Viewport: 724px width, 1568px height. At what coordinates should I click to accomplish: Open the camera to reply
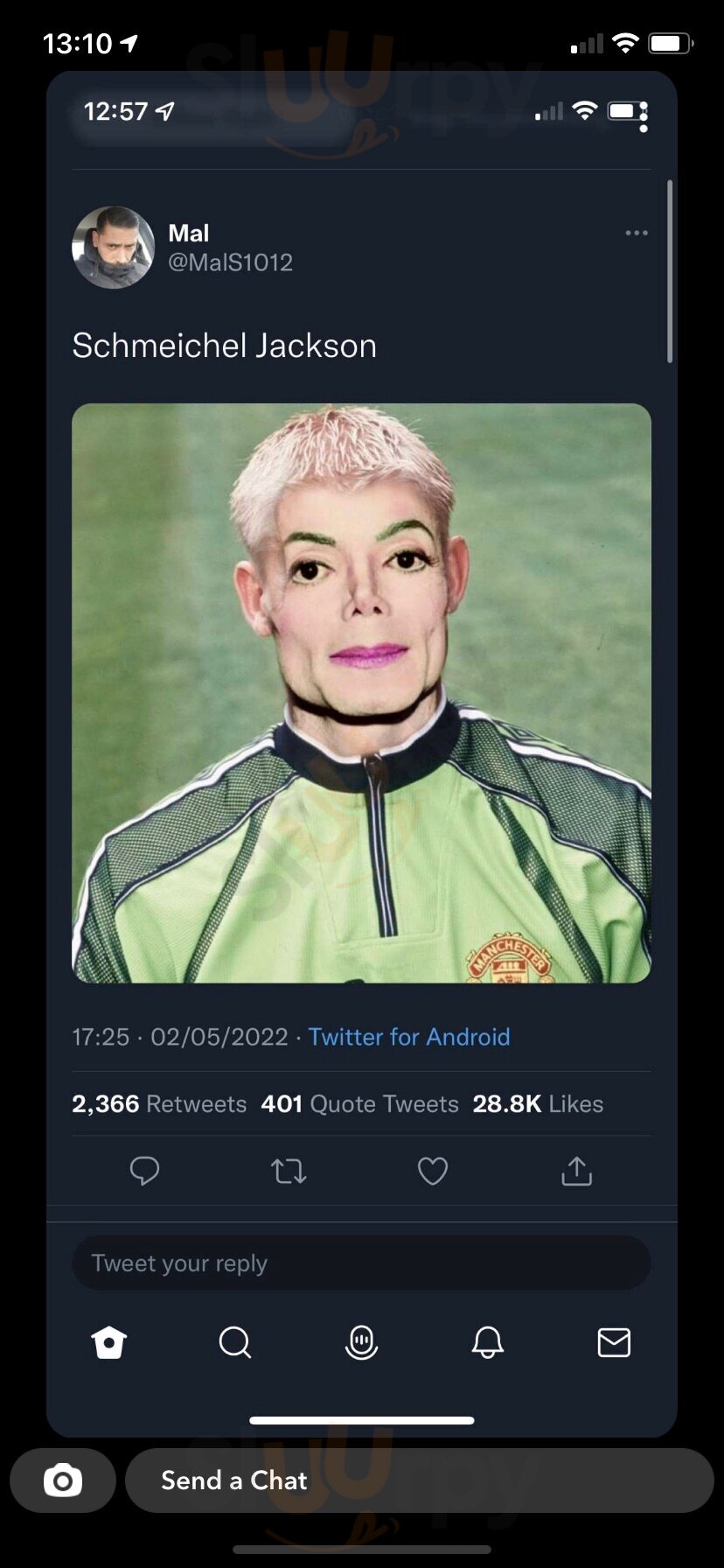pyautogui.click(x=63, y=1480)
